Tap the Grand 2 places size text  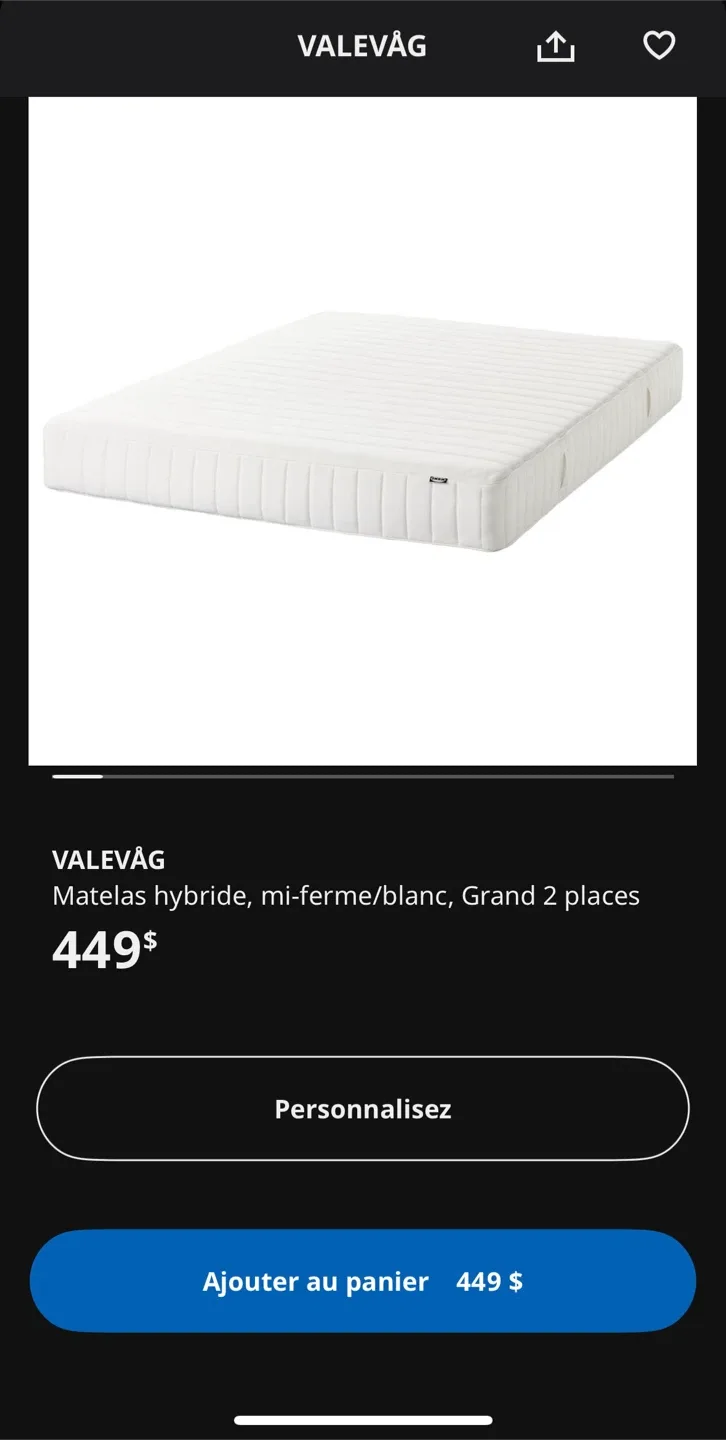tap(551, 895)
